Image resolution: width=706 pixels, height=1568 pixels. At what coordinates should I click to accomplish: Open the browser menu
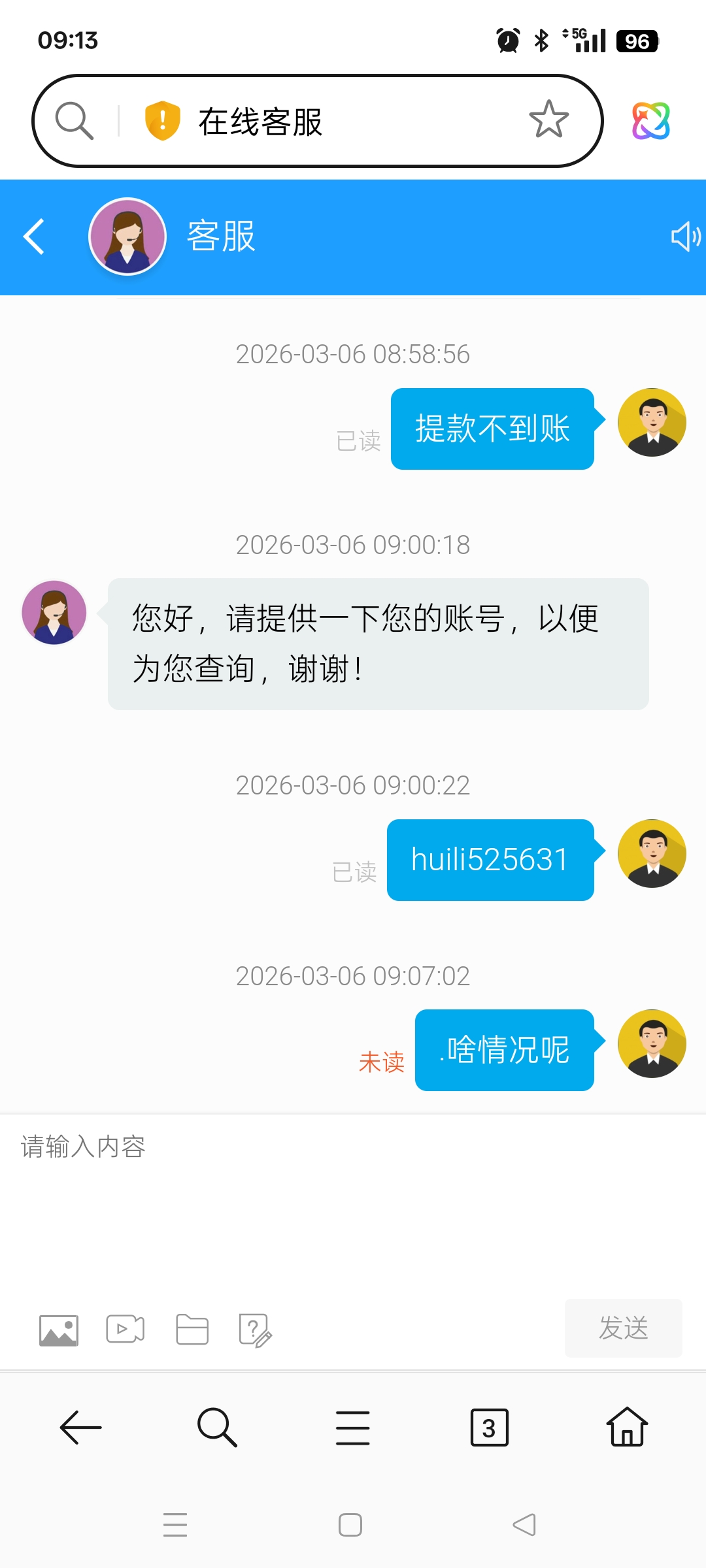pos(353,1428)
